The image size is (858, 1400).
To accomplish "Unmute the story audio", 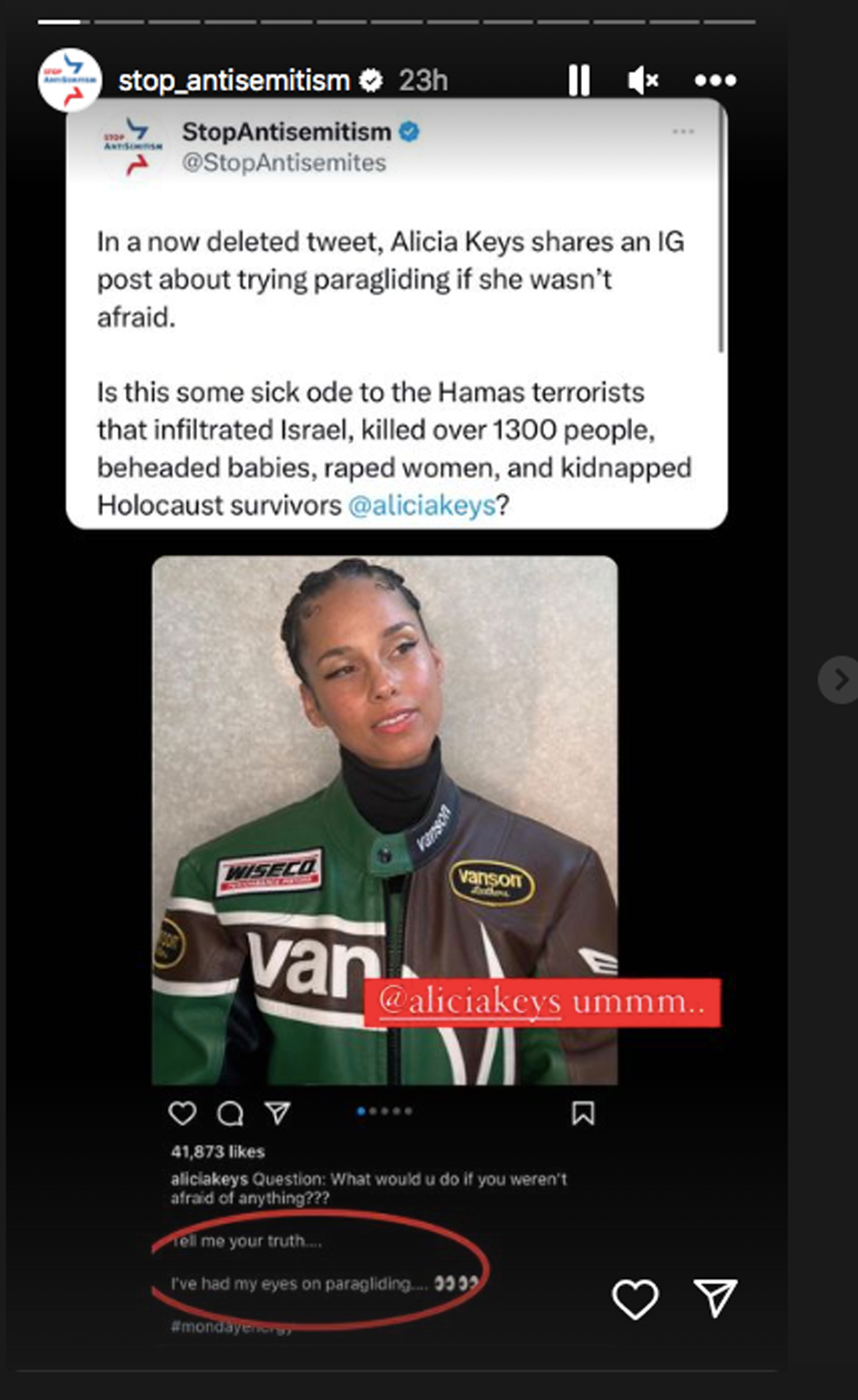I will (x=643, y=80).
